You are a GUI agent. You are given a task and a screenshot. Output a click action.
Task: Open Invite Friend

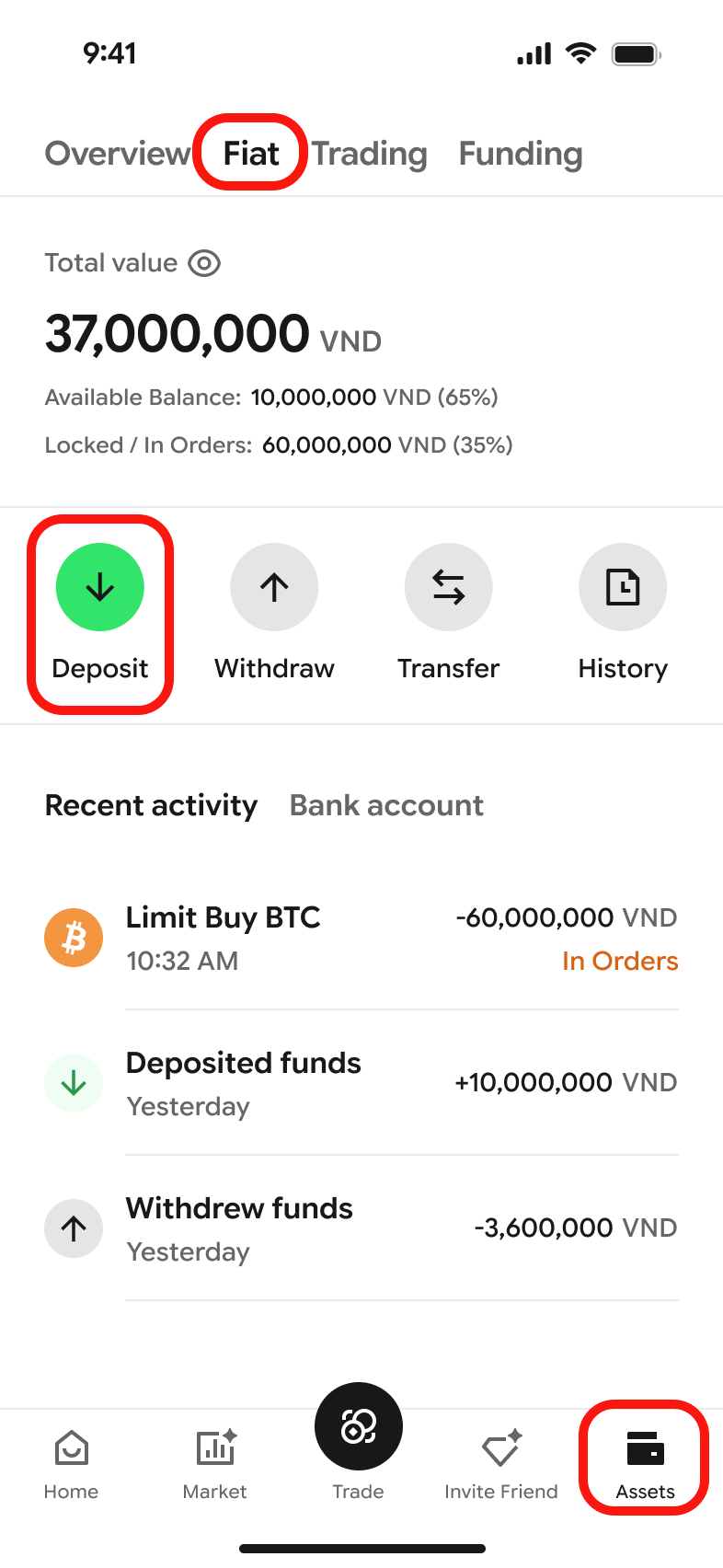[501, 1465]
